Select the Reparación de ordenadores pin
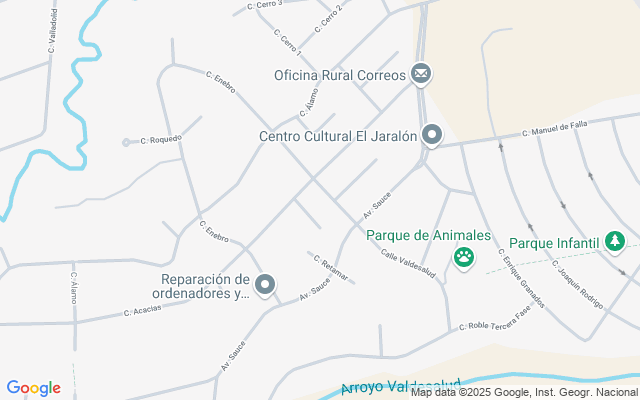This screenshot has width=640, height=400. click(x=265, y=286)
